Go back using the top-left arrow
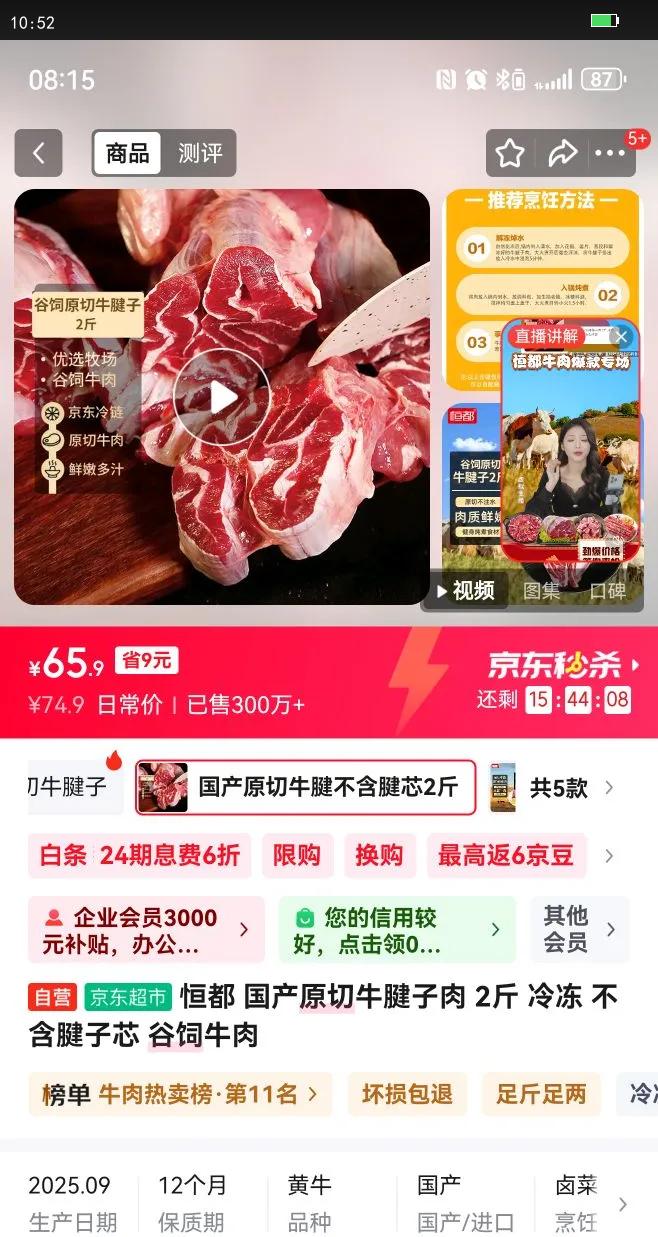The width and height of the screenshot is (658, 1237). 38,153
